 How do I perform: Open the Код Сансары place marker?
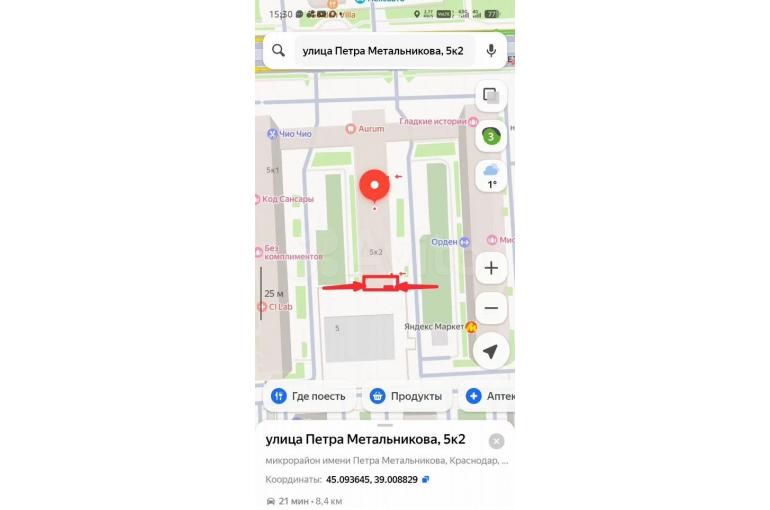click(x=259, y=199)
